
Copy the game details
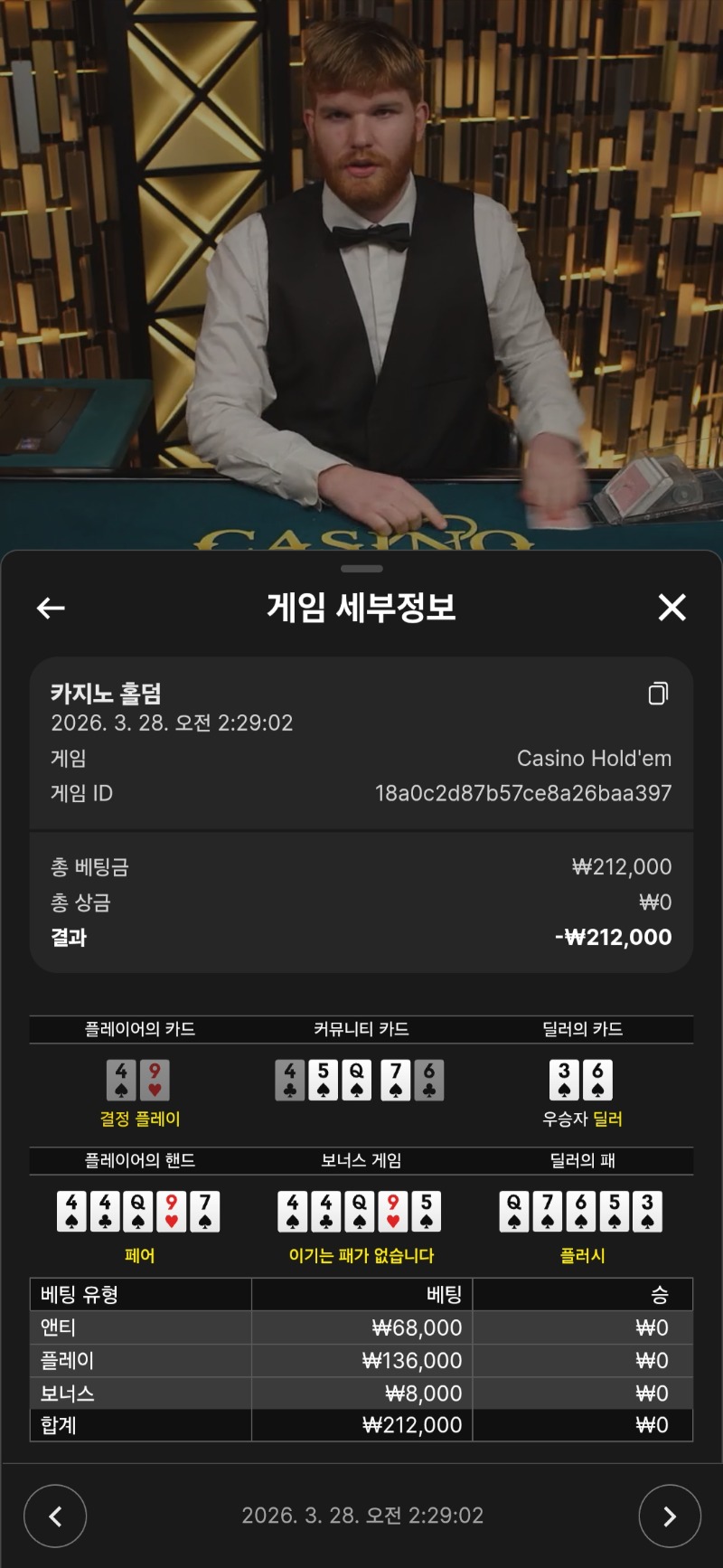(x=658, y=694)
